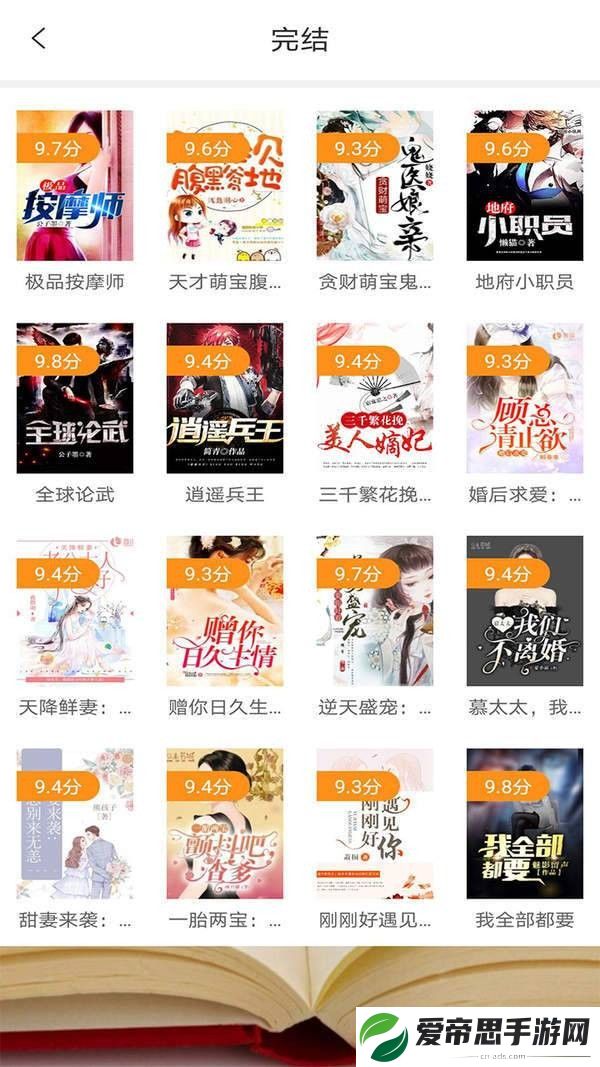Open the novel 全球论武

pyautogui.click(x=75, y=398)
